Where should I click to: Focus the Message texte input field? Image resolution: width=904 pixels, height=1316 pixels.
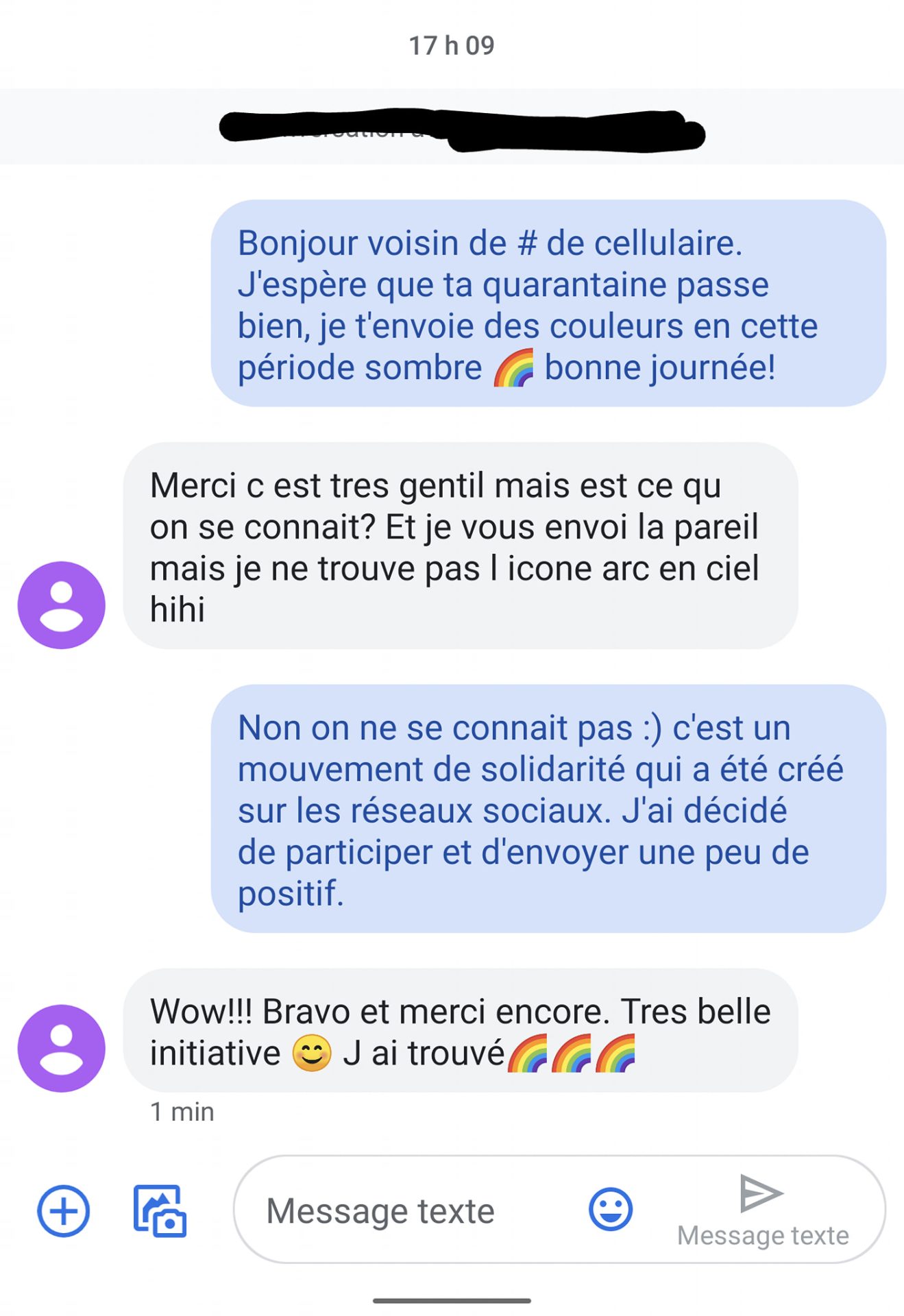click(398, 1211)
